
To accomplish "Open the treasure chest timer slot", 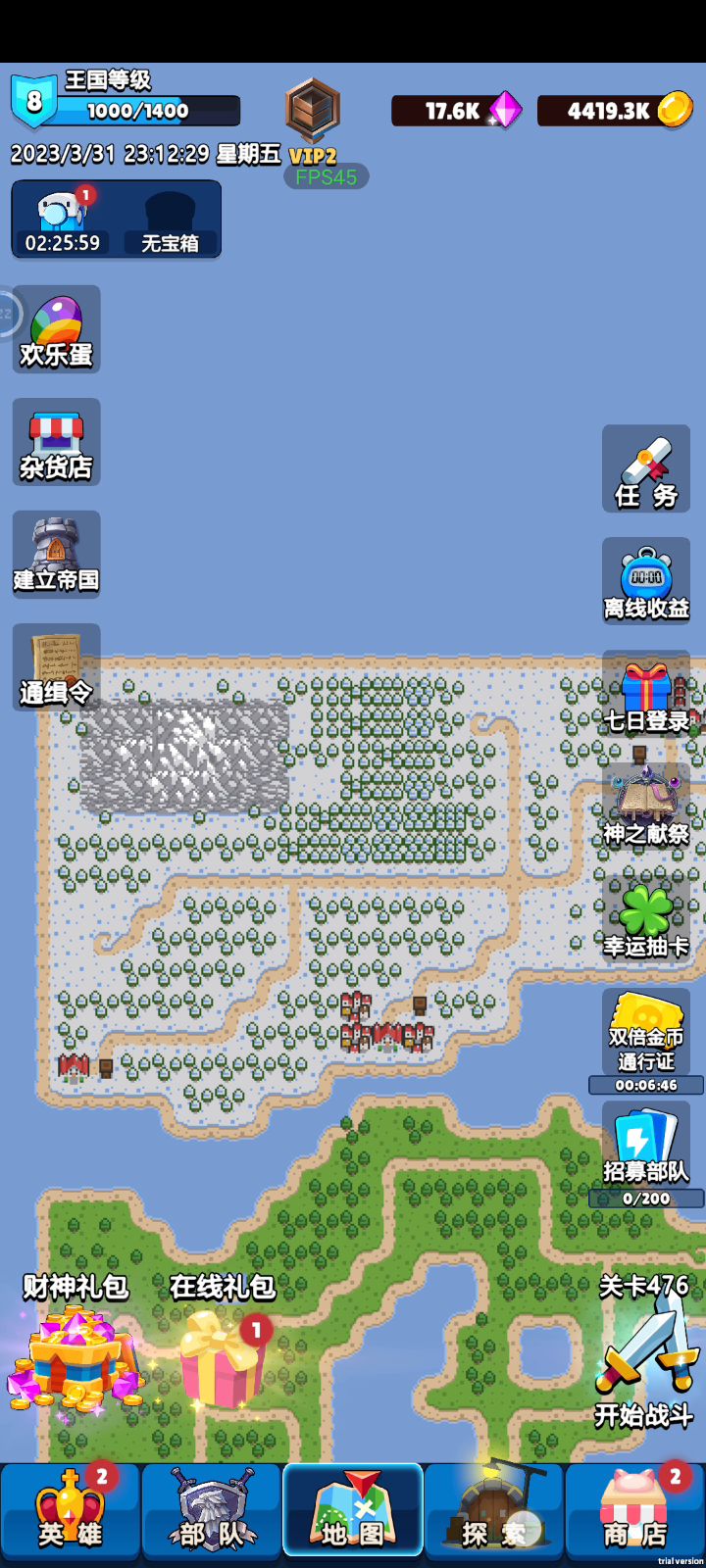I will click(x=64, y=220).
